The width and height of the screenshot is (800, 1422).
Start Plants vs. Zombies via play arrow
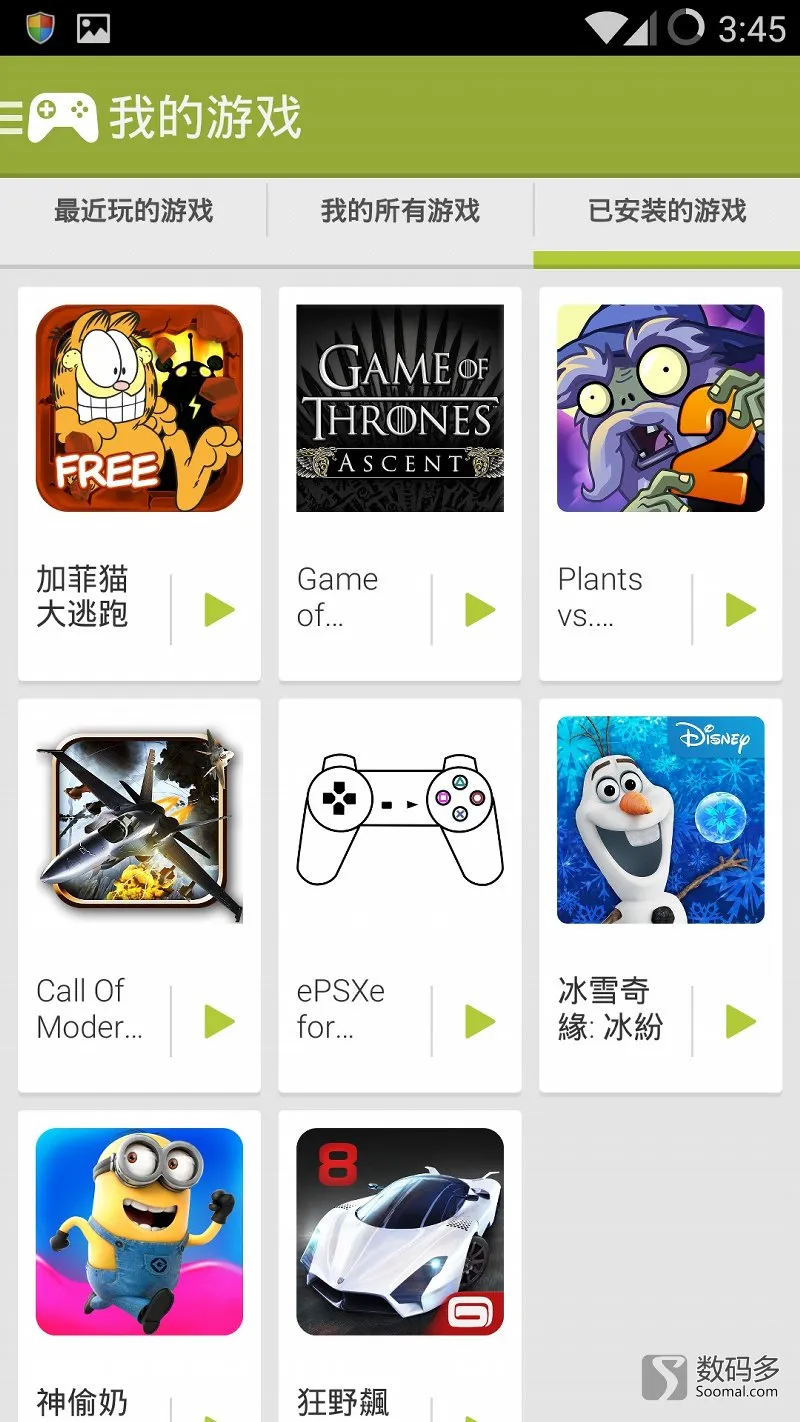[x=741, y=609]
